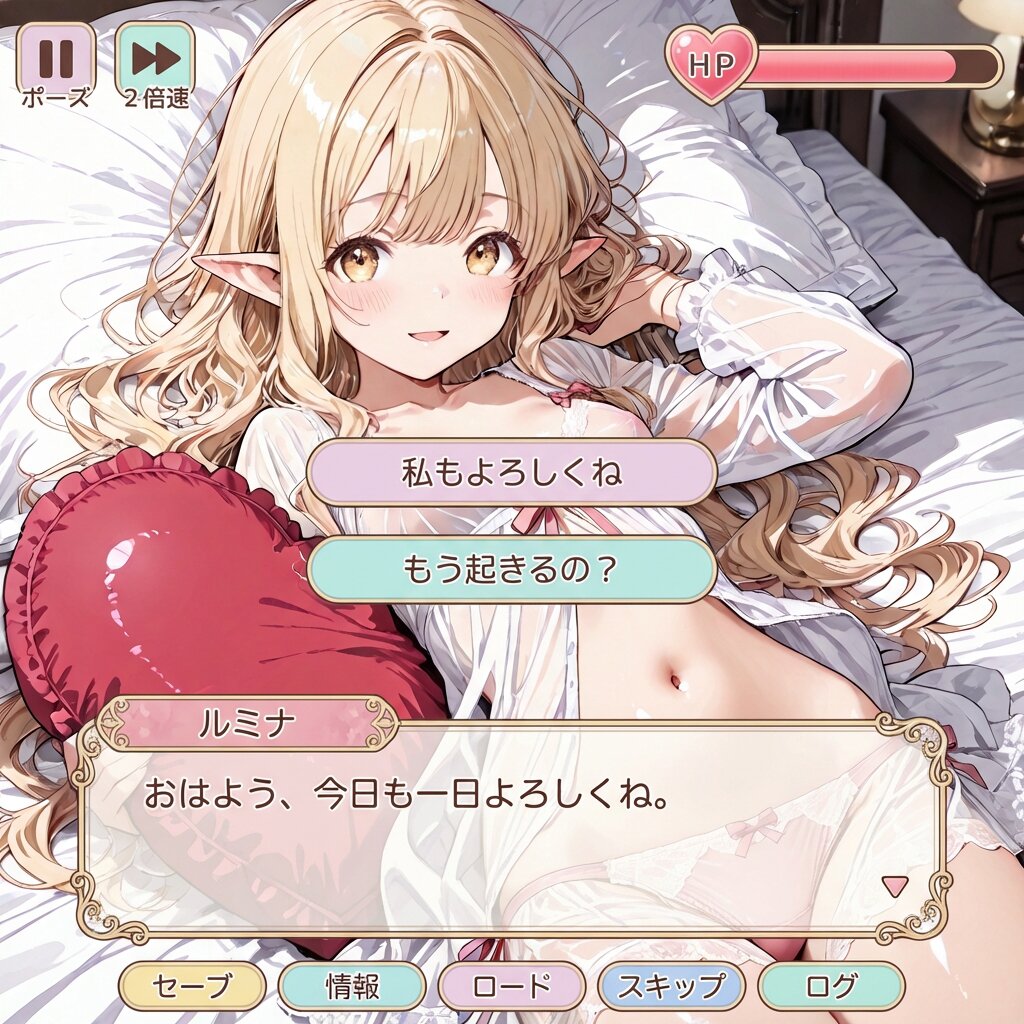Viewport: 1024px width, 1024px height.
Task: View the ログ dialogue log
Action: (831, 986)
